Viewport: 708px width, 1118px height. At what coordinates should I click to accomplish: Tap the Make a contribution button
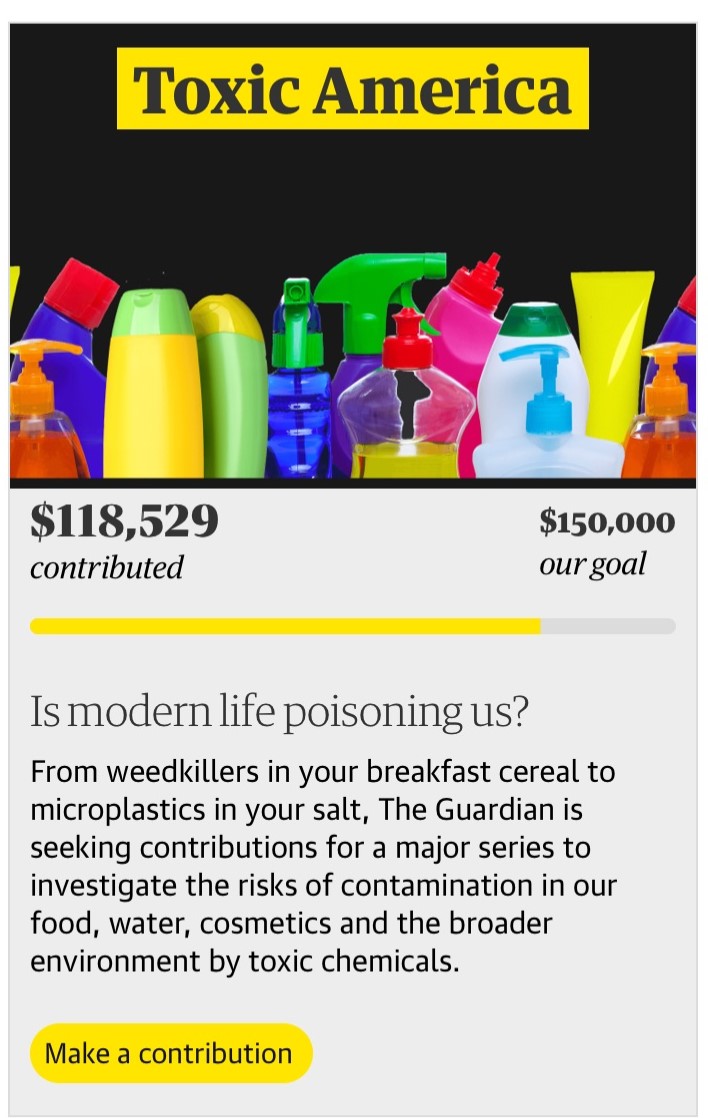click(x=170, y=1053)
